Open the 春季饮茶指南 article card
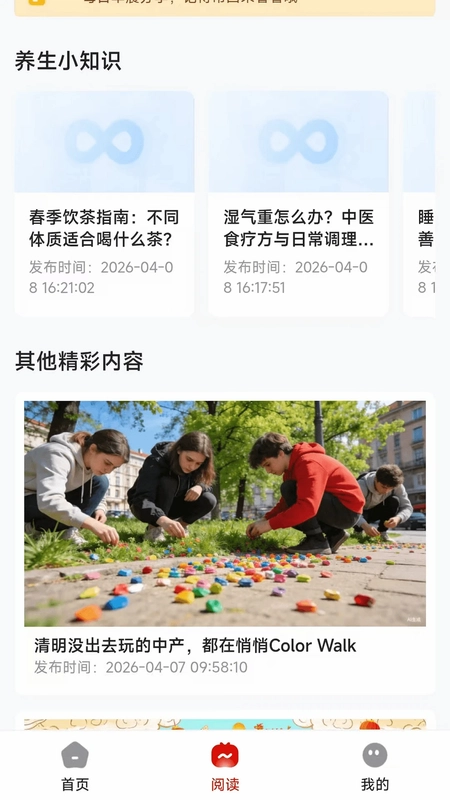Image resolution: width=450 pixels, height=800 pixels. point(104,204)
